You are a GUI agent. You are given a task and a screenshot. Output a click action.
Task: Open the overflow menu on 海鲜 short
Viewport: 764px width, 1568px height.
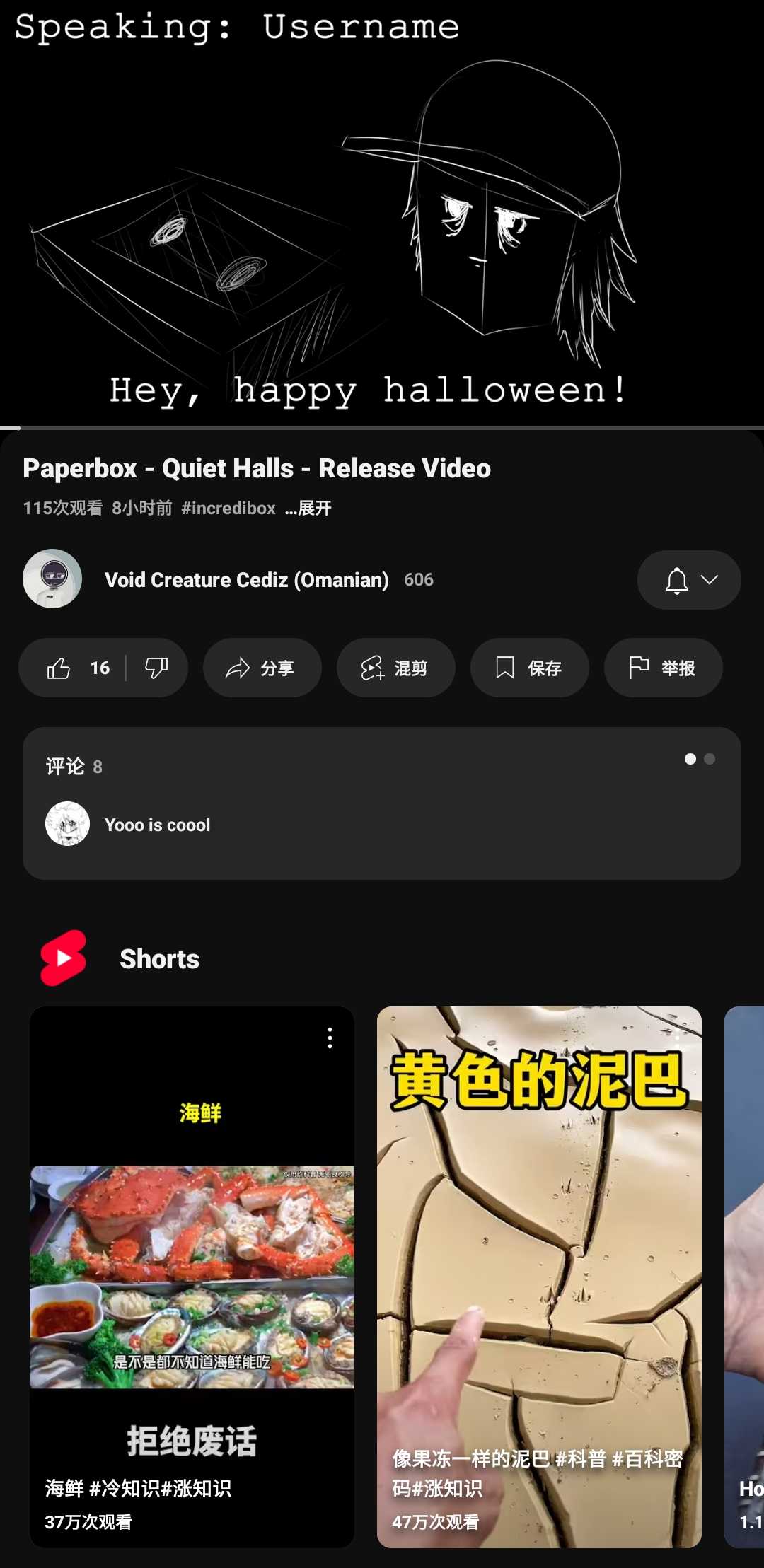click(330, 1038)
